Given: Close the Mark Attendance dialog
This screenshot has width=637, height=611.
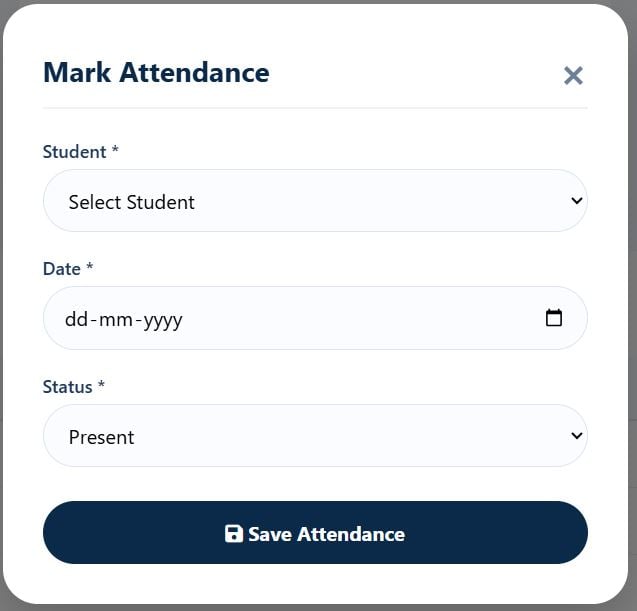Looking at the screenshot, I should [x=573, y=76].
